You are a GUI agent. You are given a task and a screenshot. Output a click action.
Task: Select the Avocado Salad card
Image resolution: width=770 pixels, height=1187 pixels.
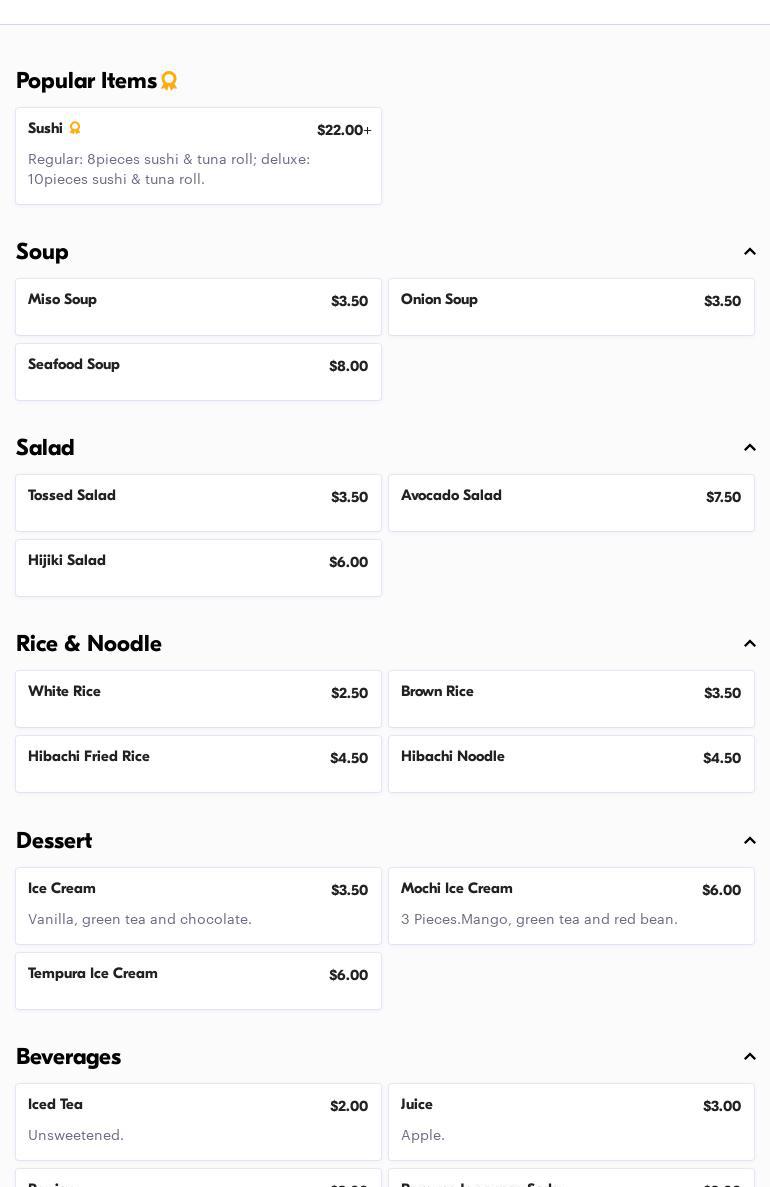click(x=571, y=503)
